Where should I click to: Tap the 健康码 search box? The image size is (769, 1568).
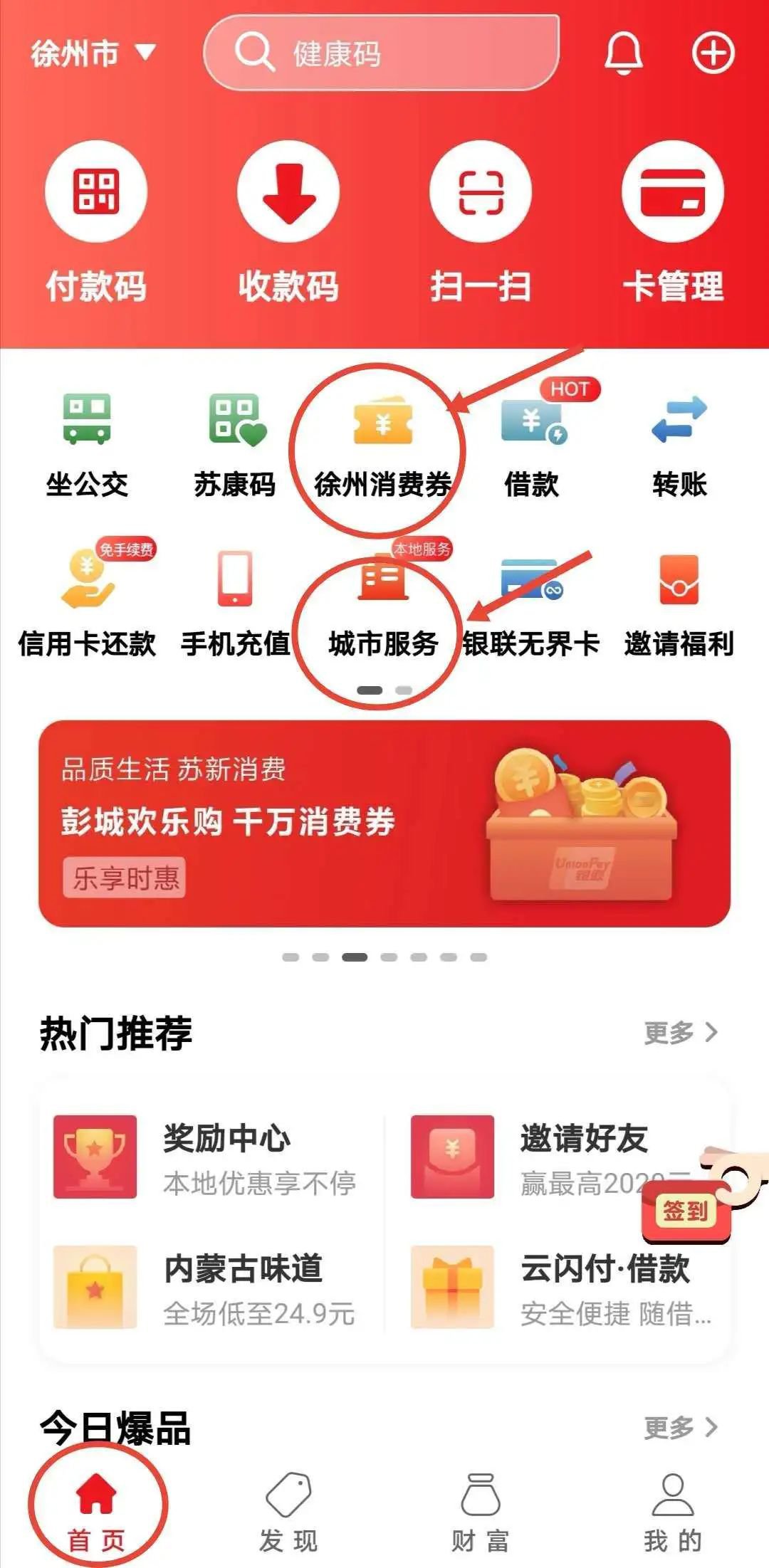(381, 53)
